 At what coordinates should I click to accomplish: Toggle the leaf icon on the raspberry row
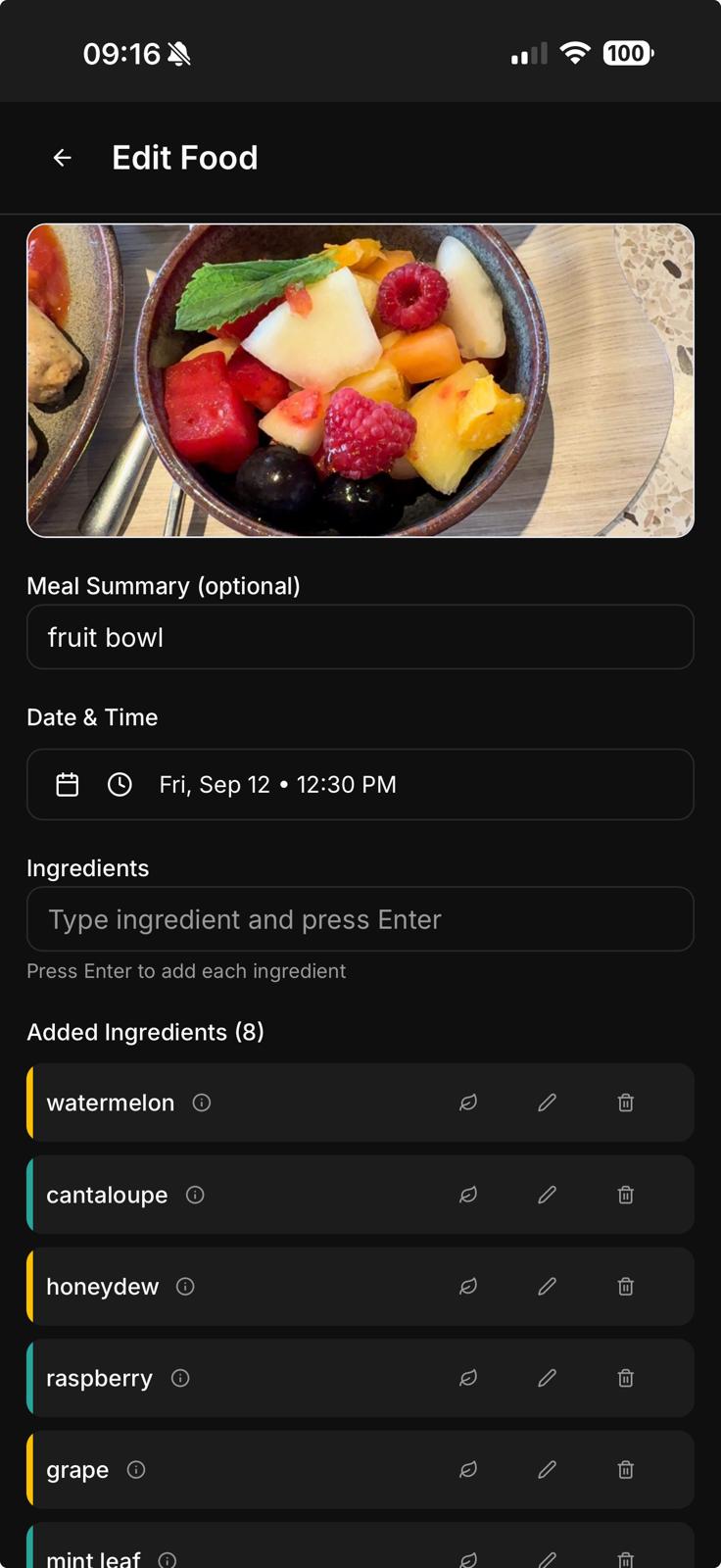(x=468, y=1378)
